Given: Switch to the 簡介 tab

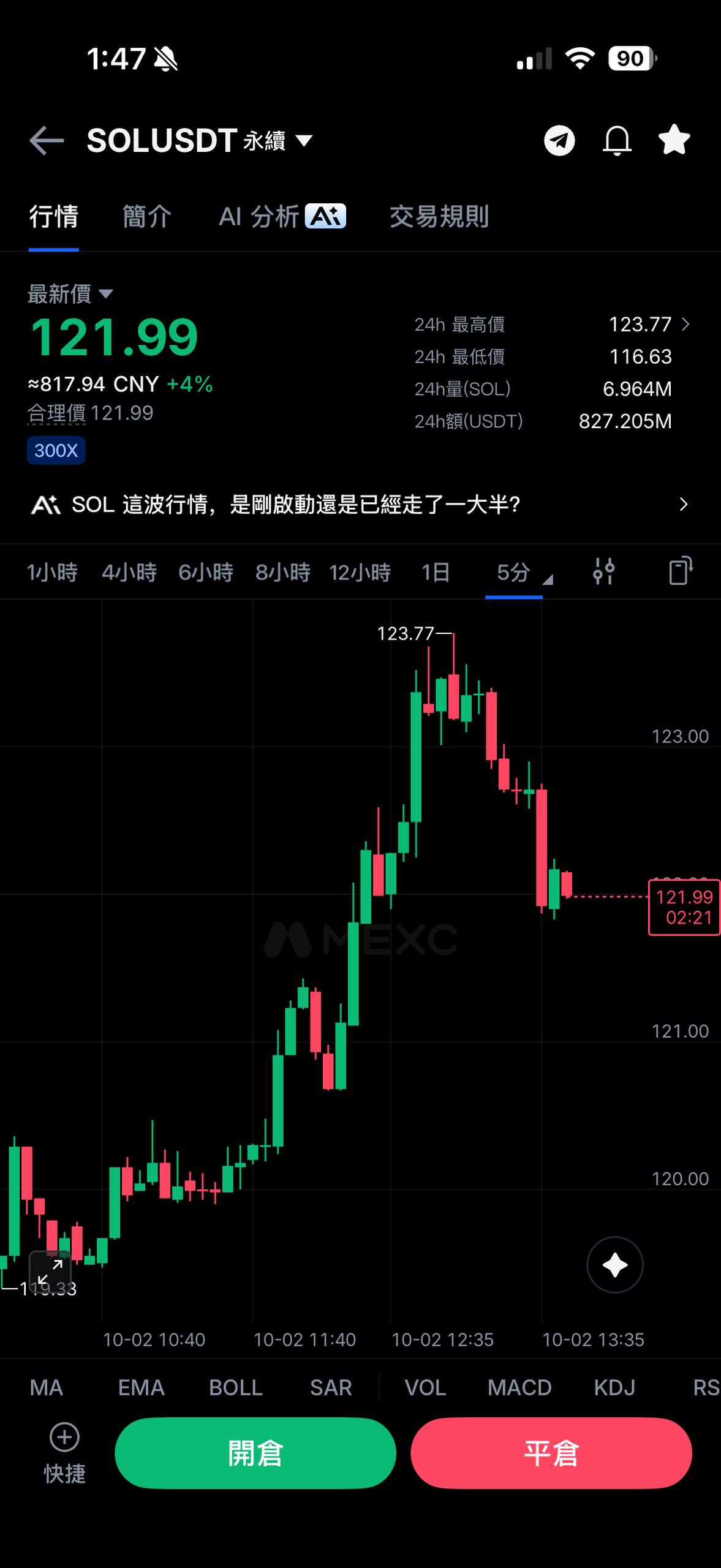Looking at the screenshot, I should tap(147, 216).
